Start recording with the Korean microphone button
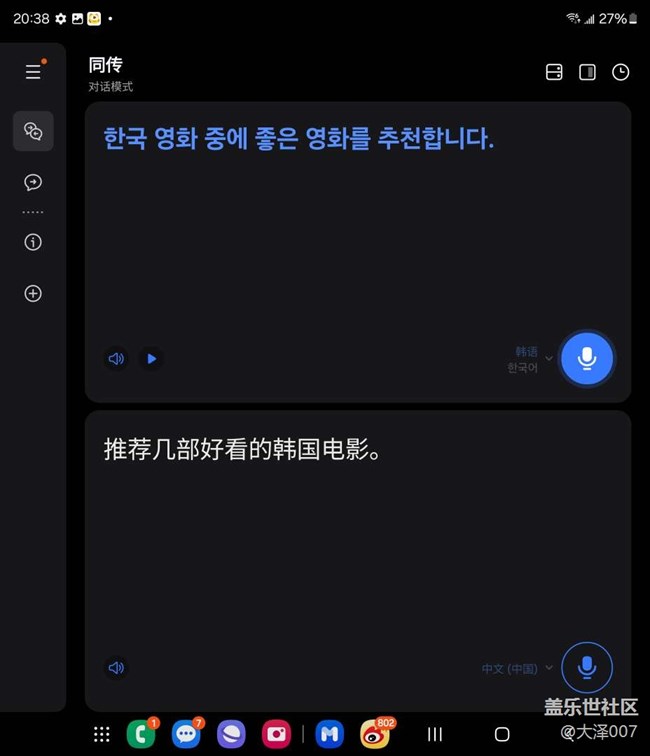650x756 pixels. (x=587, y=358)
